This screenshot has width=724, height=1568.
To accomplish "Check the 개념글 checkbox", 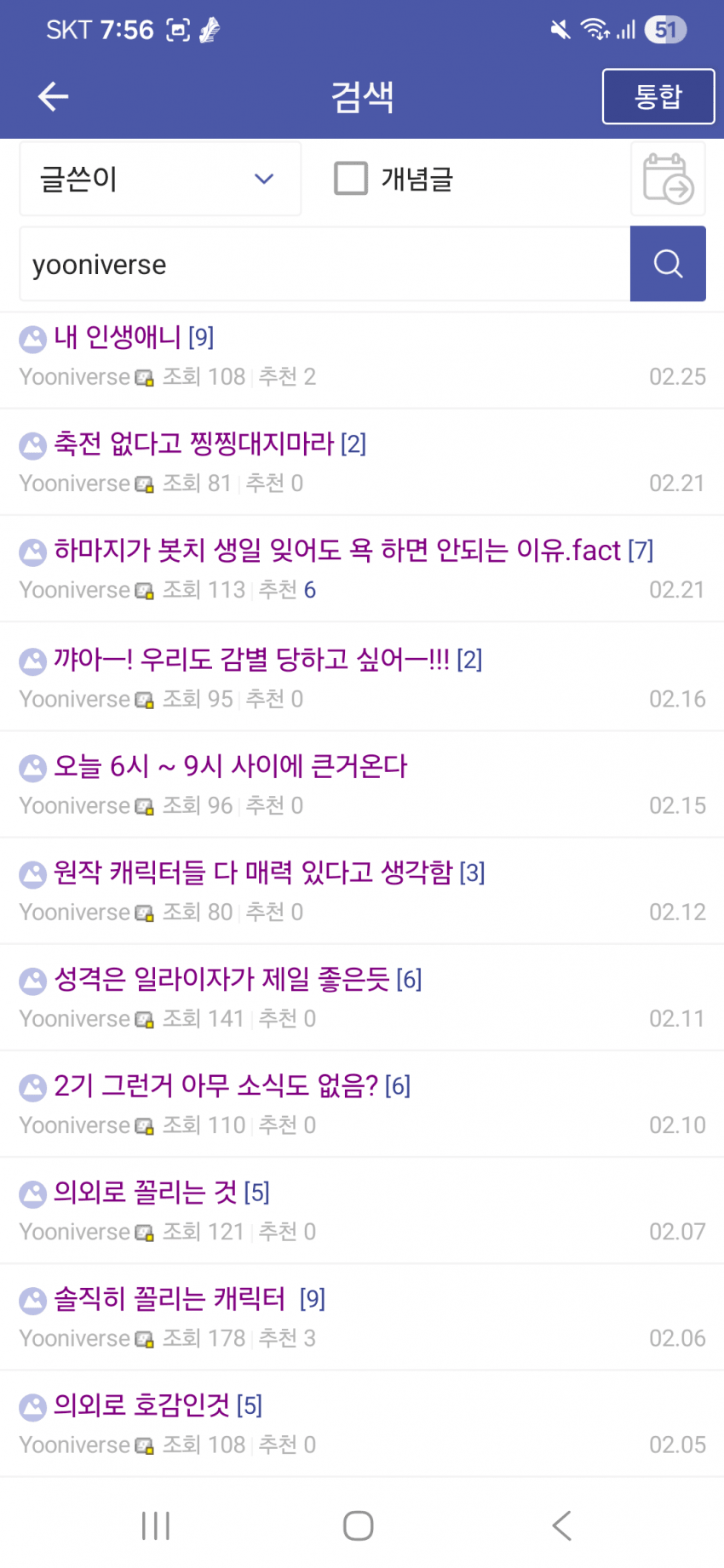I will coord(351,179).
